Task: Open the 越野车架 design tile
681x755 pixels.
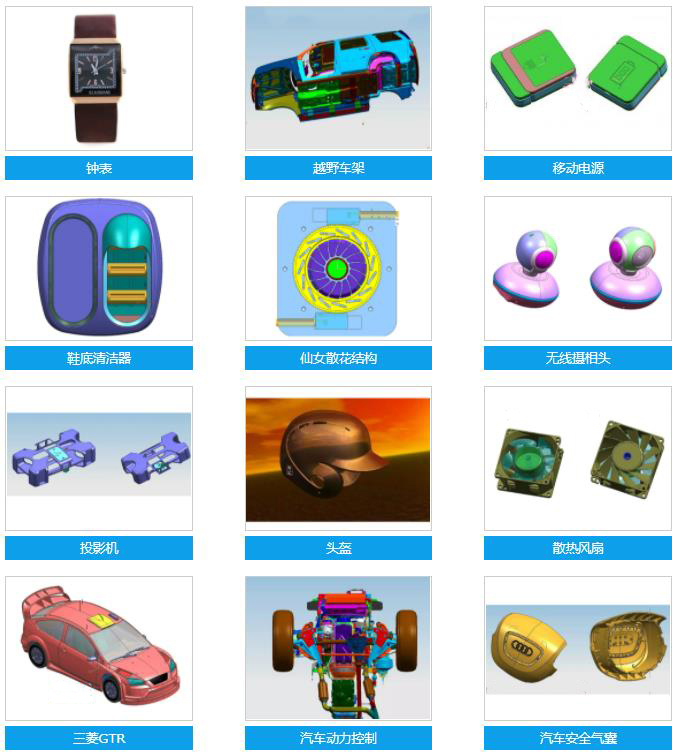Action: [338, 79]
